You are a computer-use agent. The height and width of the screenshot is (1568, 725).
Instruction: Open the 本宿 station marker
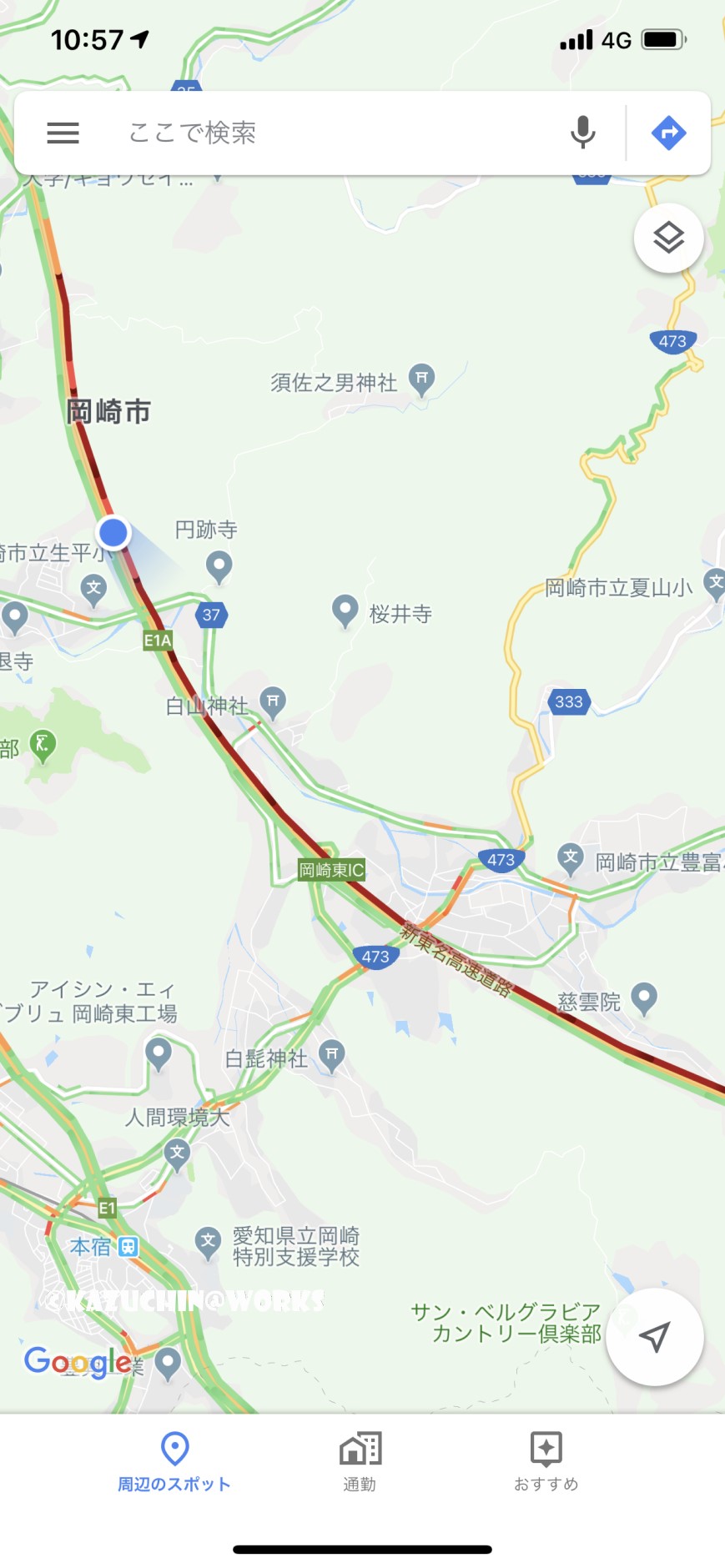tap(128, 1246)
